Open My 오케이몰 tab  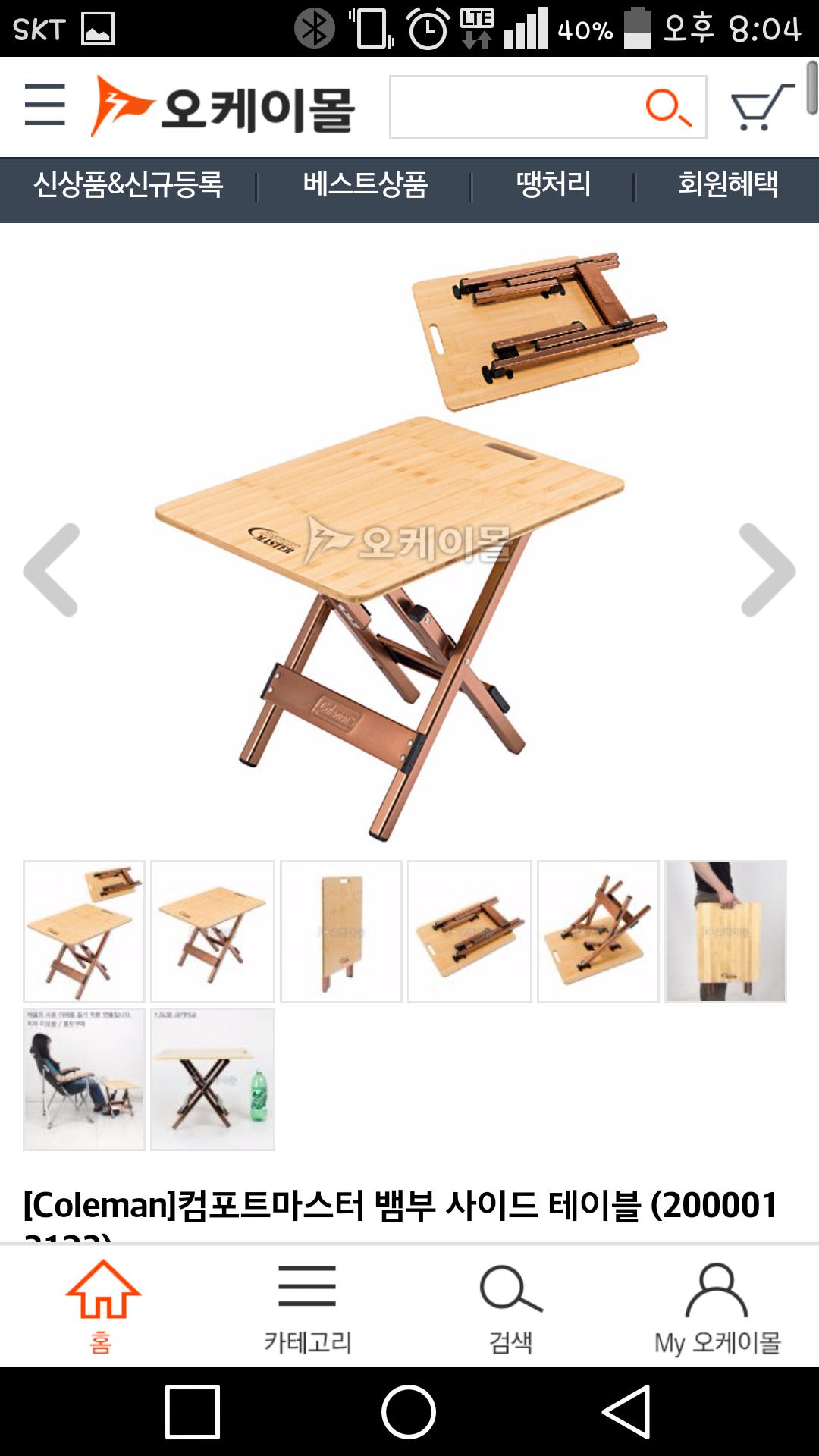pyautogui.click(x=717, y=1306)
